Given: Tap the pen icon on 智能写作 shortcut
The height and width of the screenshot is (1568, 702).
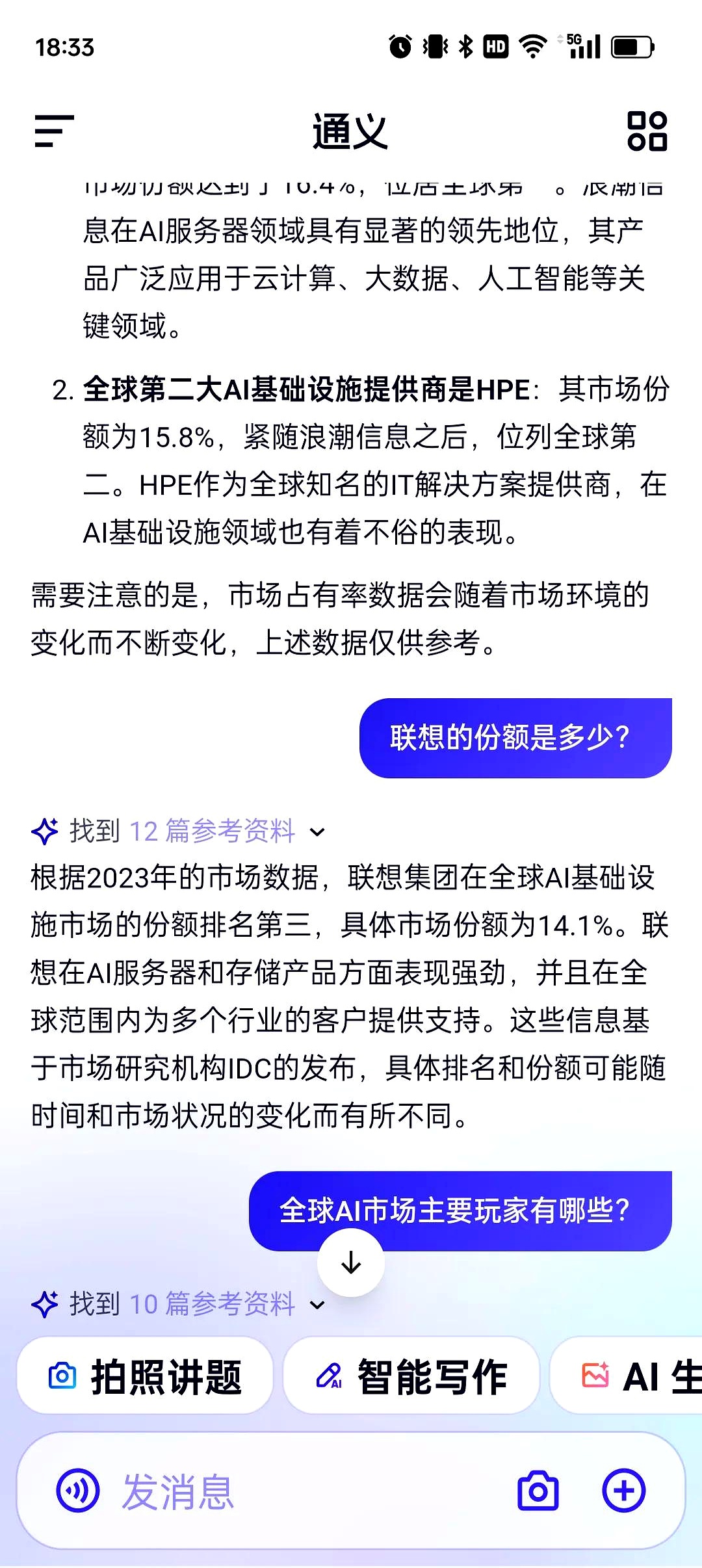Looking at the screenshot, I should (331, 1377).
